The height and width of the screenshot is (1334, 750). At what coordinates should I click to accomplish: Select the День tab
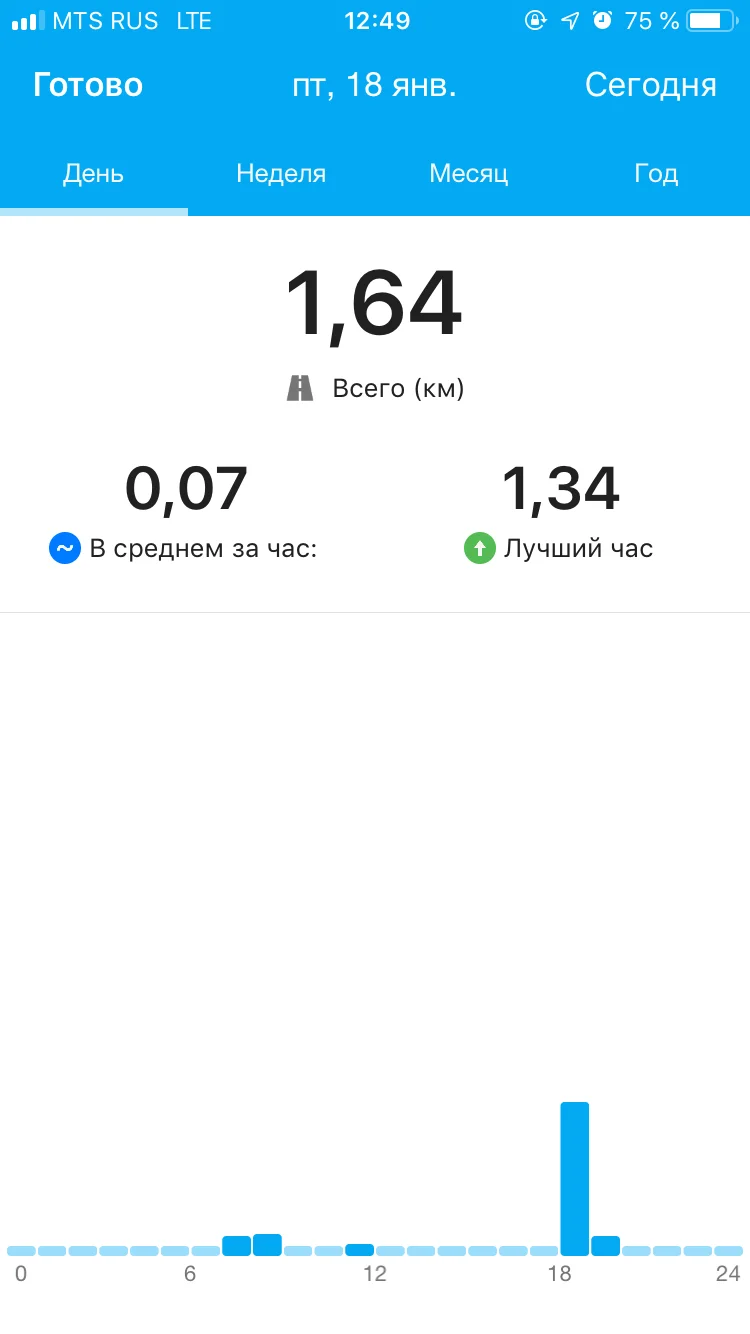click(x=93, y=174)
